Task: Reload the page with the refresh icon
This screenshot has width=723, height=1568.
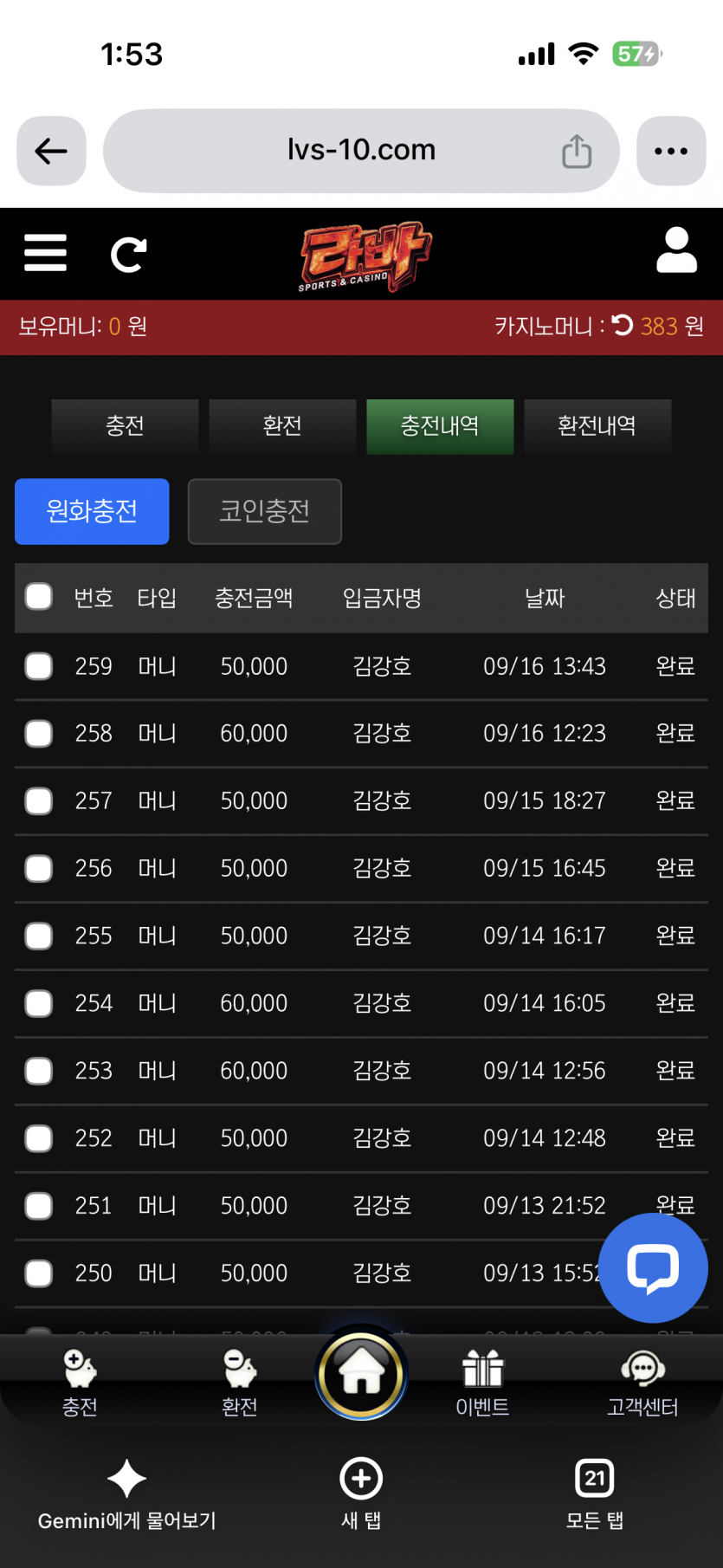Action: [128, 254]
